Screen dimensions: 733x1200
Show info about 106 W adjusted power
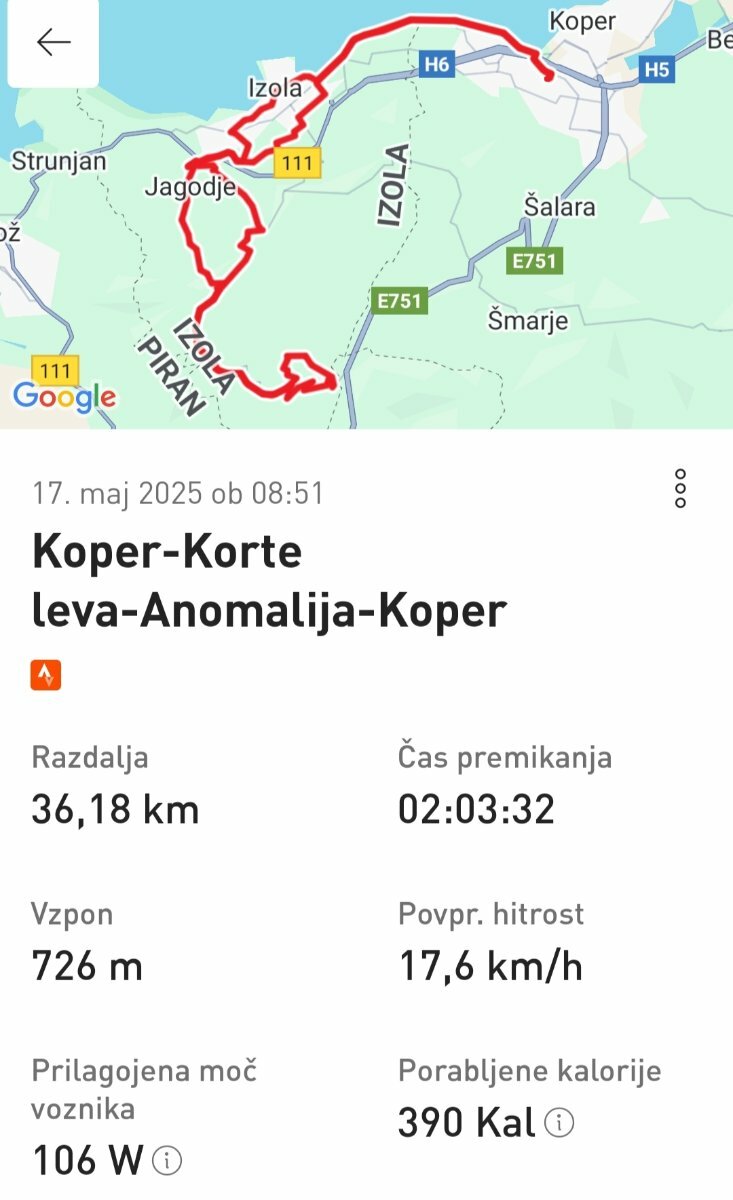pyautogui.click(x=168, y=1161)
